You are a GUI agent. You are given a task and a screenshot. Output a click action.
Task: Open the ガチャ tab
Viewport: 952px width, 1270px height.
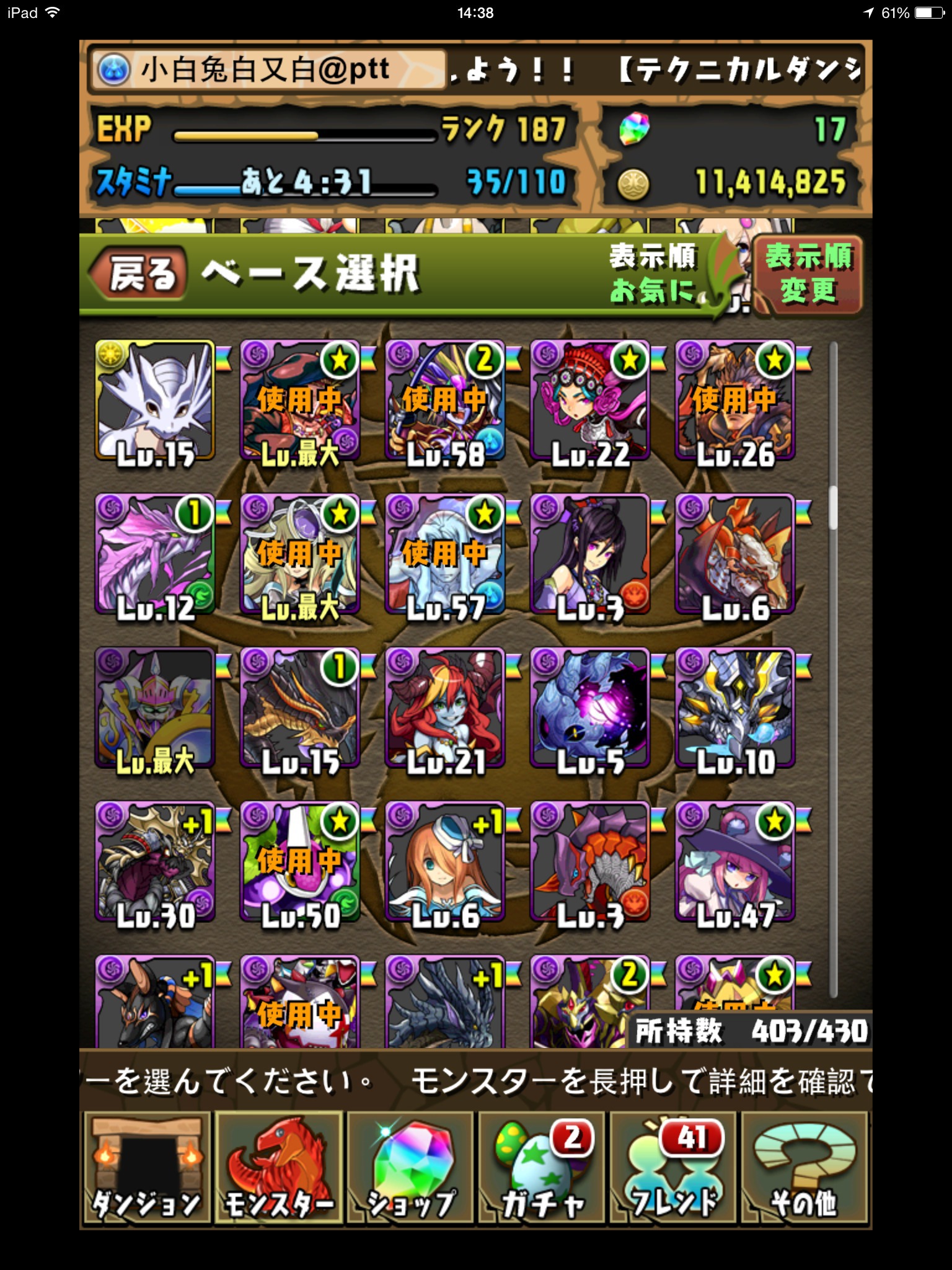pyautogui.click(x=542, y=1167)
